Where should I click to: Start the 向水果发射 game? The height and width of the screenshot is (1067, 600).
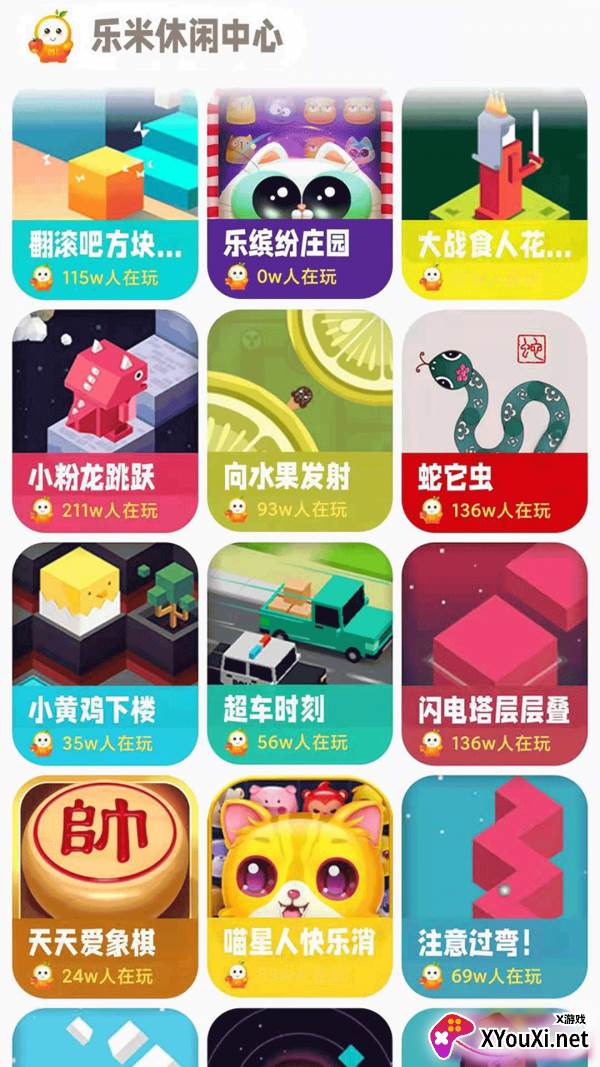[x=299, y=420]
